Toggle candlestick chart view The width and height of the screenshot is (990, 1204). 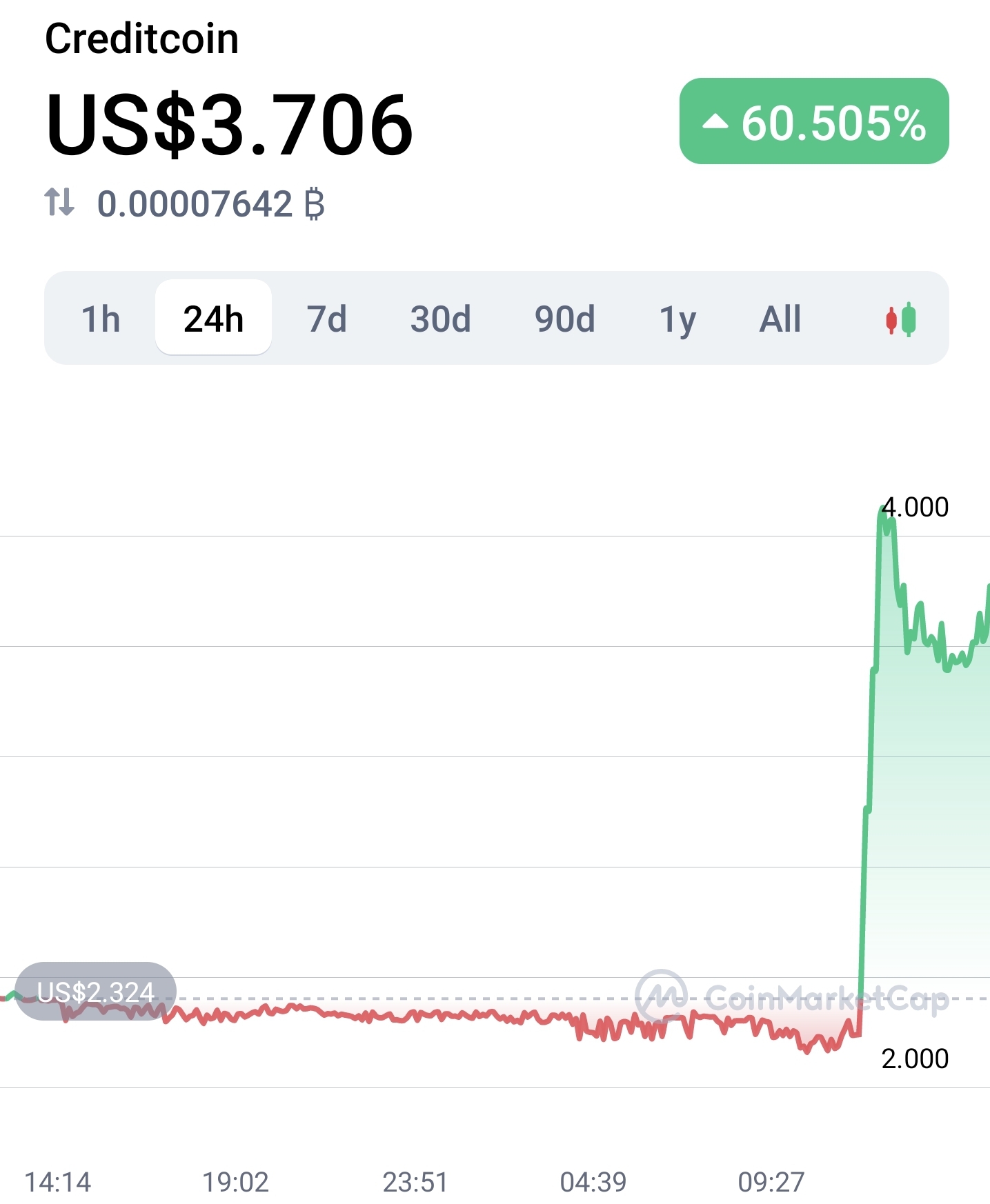(900, 319)
